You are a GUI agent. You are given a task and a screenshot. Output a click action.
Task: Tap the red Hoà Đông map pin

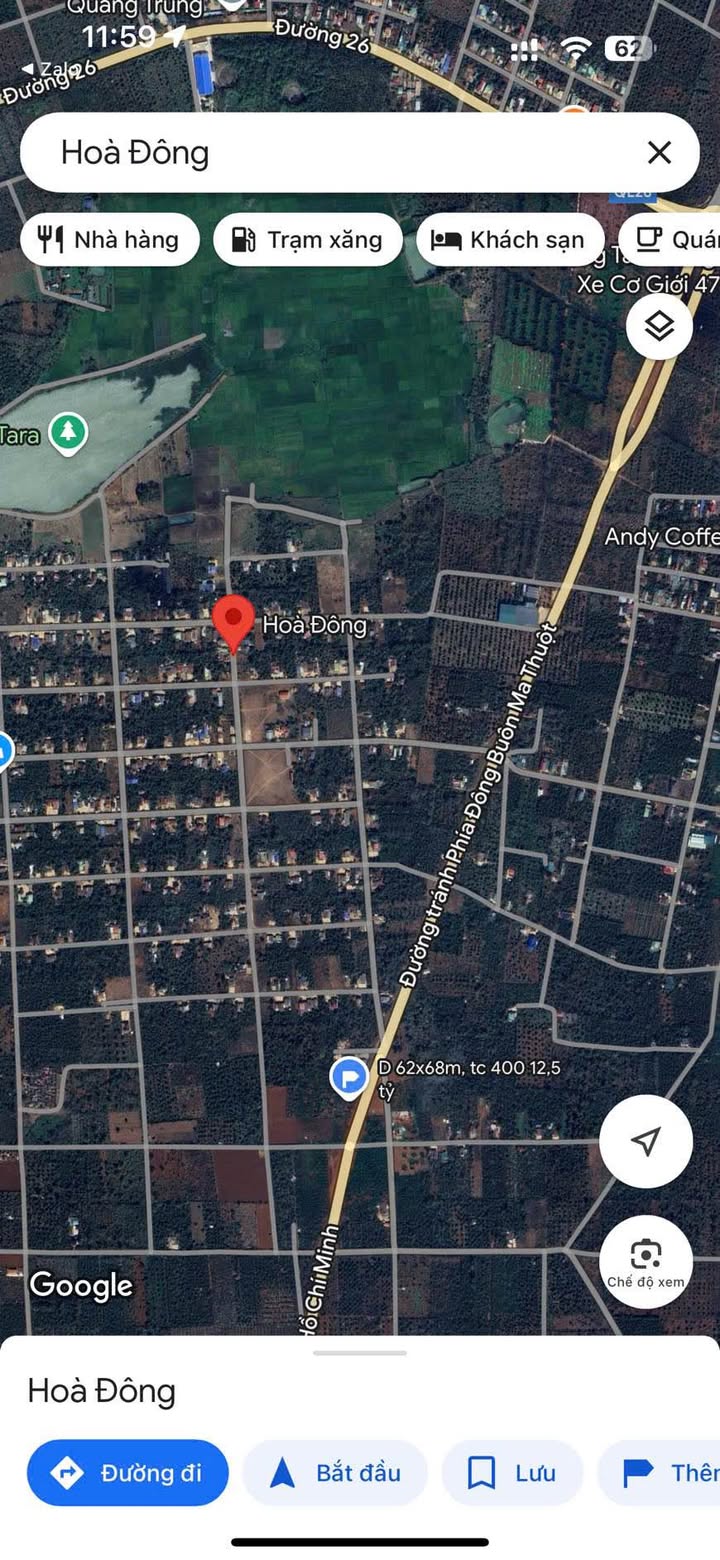pyautogui.click(x=235, y=622)
